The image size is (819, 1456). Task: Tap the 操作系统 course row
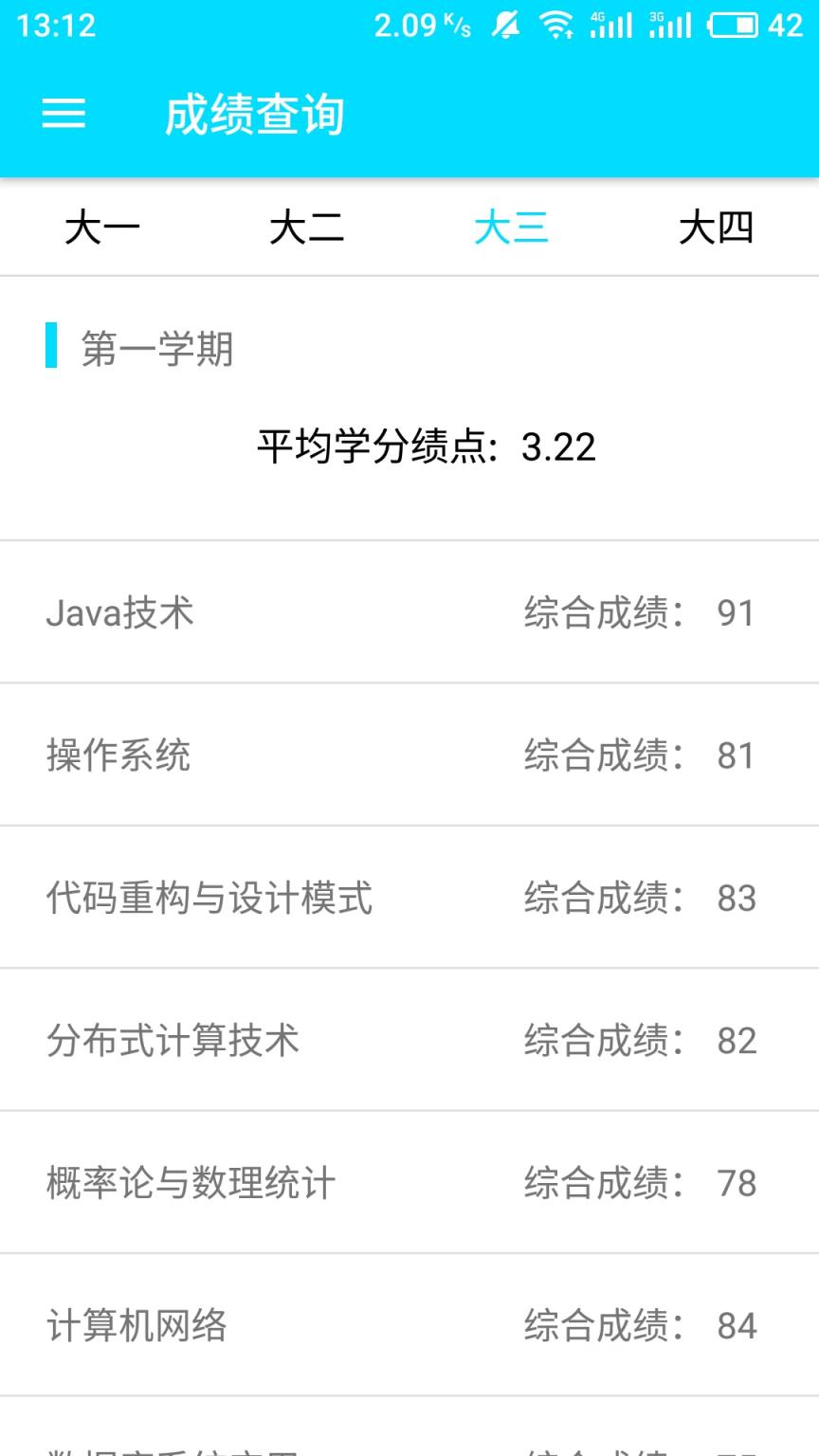[x=409, y=755]
